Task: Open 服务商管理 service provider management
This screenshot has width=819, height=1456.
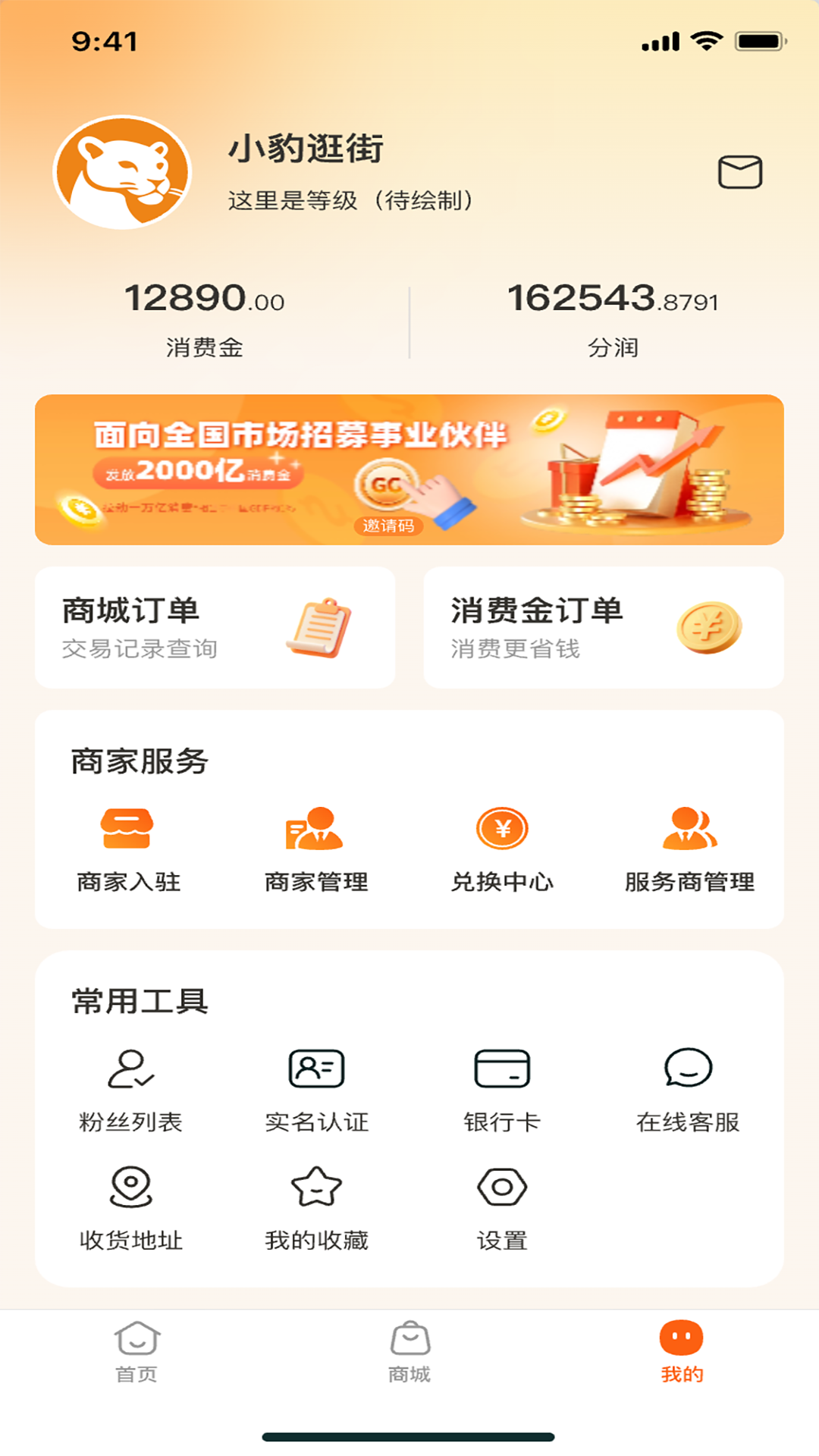Action: (689, 846)
